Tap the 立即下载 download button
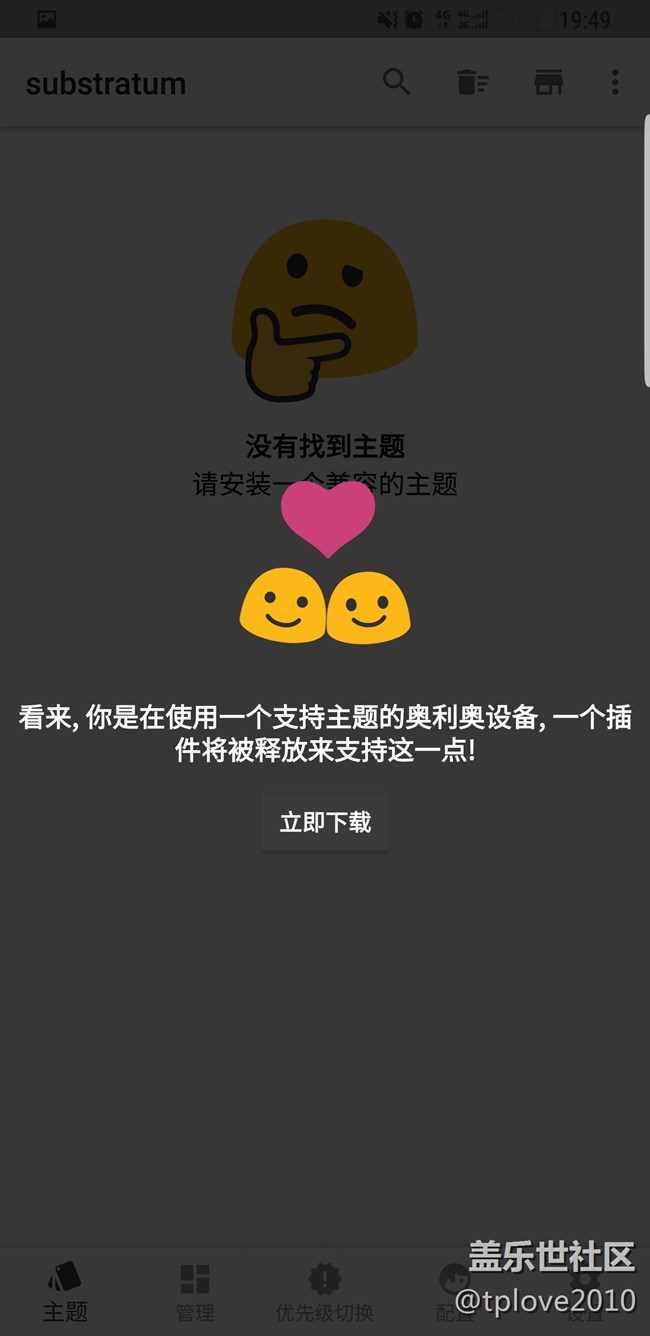The image size is (650, 1336). (325, 822)
